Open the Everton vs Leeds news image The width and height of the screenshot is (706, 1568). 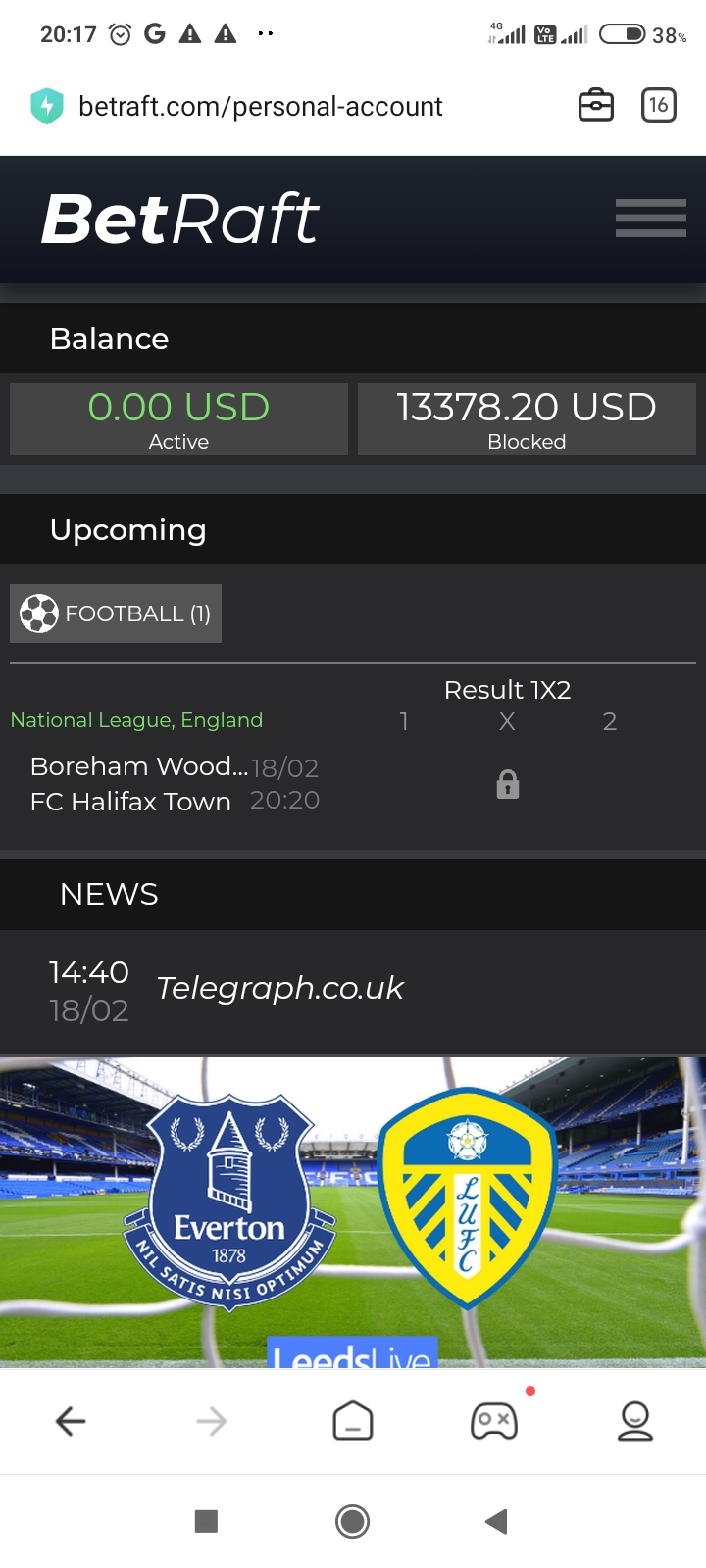tap(353, 1210)
